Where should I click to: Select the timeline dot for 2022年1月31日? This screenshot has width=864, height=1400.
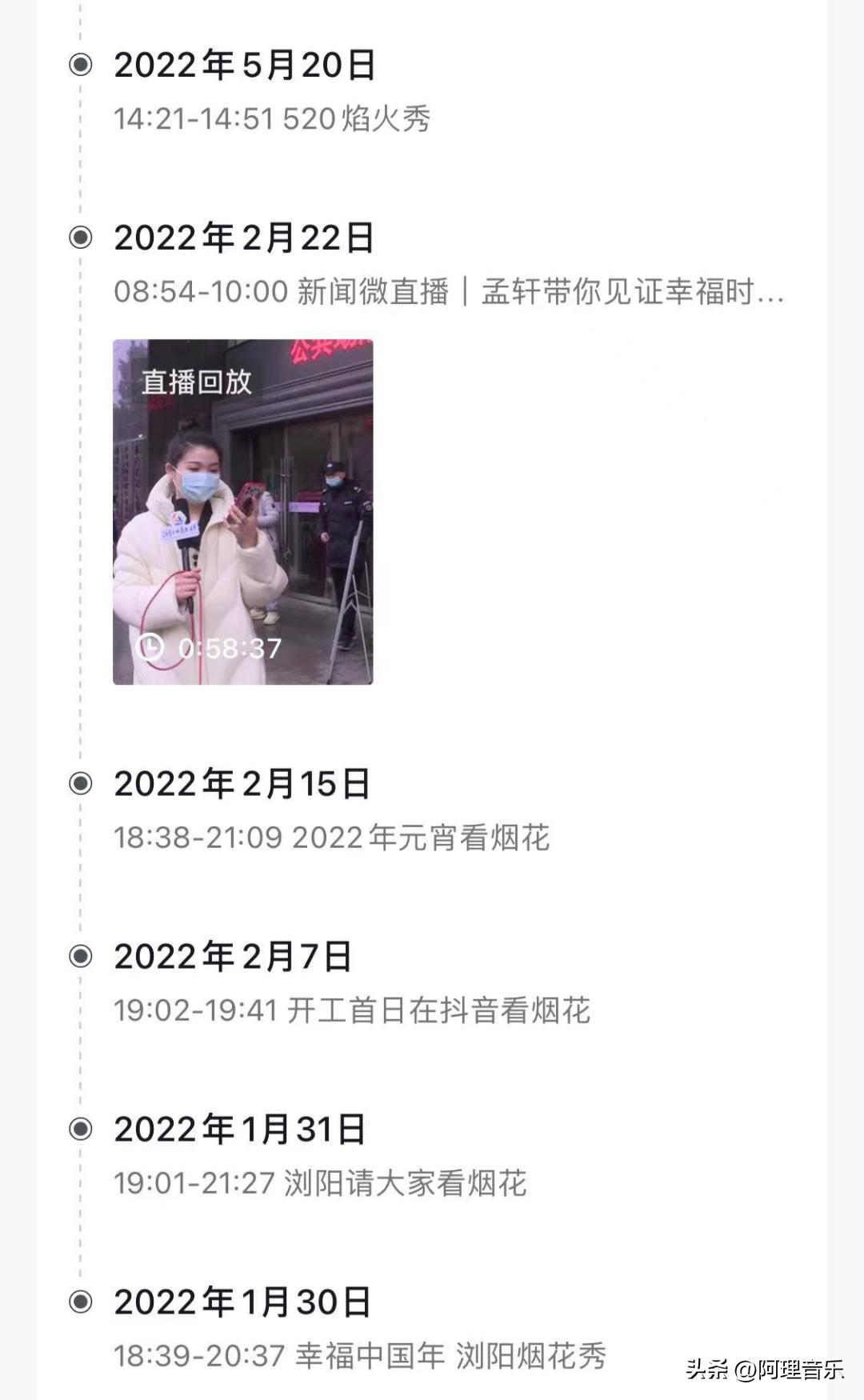coord(79,1129)
